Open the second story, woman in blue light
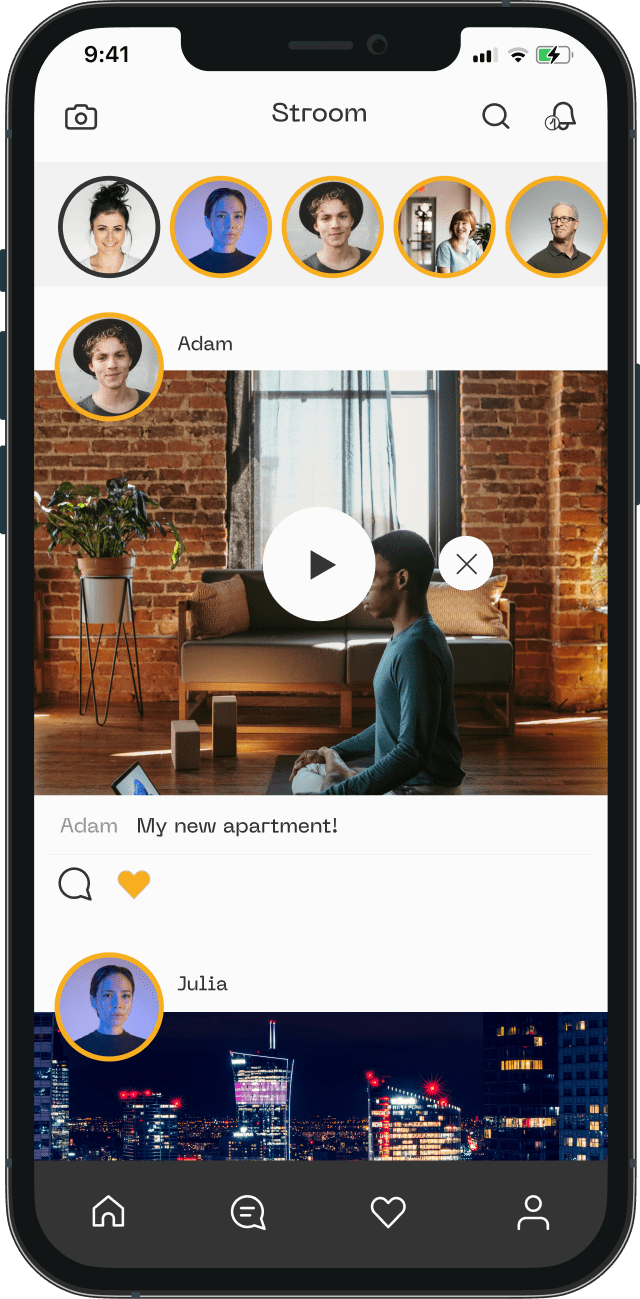Viewport: 640px width, 1299px height. pos(220,226)
